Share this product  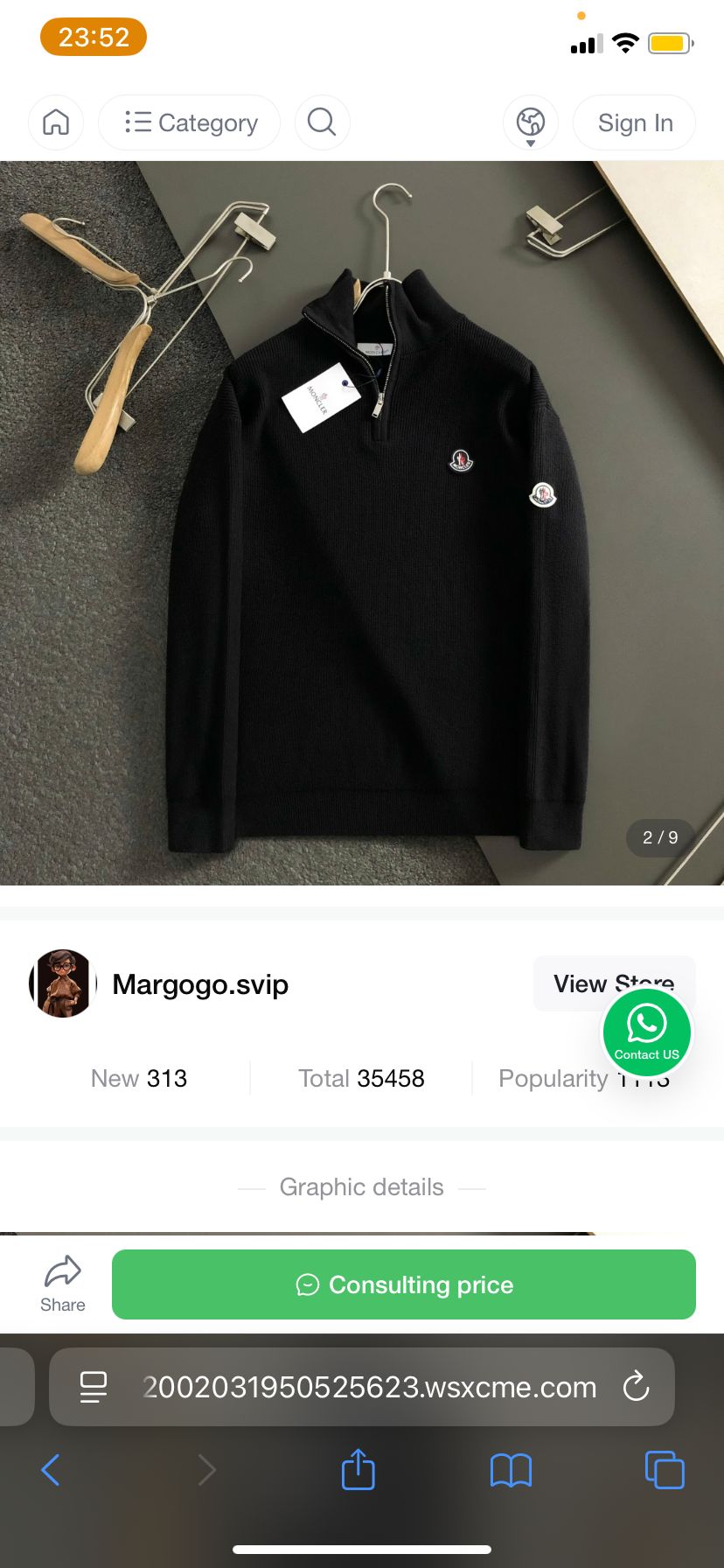[x=63, y=1284]
